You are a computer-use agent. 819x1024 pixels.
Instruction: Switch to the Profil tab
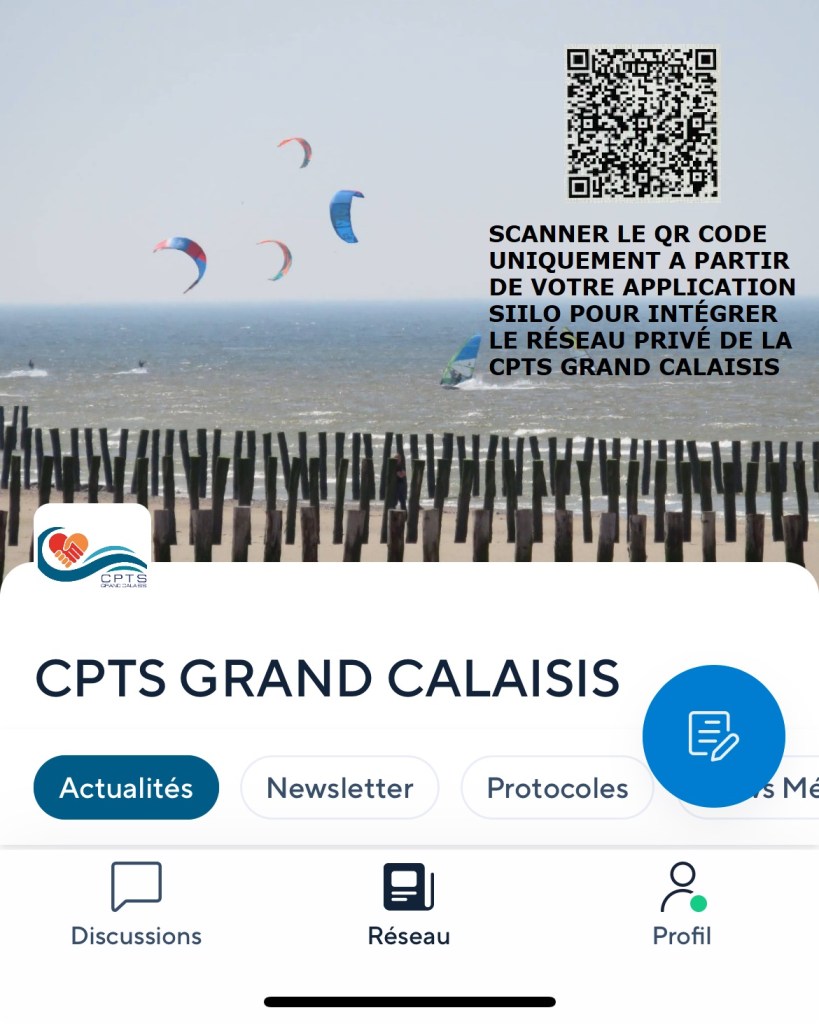point(682,905)
